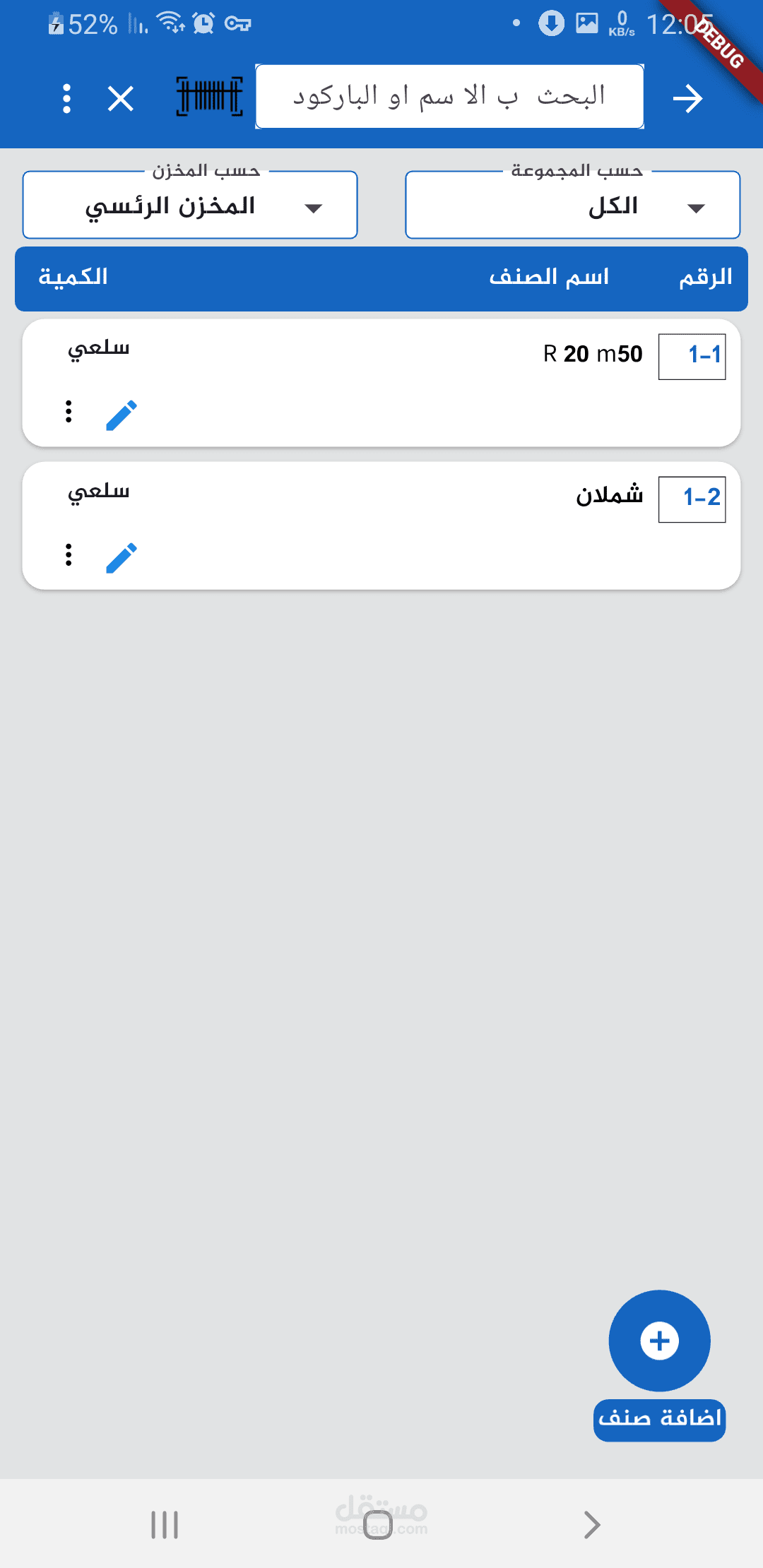Focus the name or barcode search field
The height and width of the screenshot is (1568, 763).
click(449, 96)
